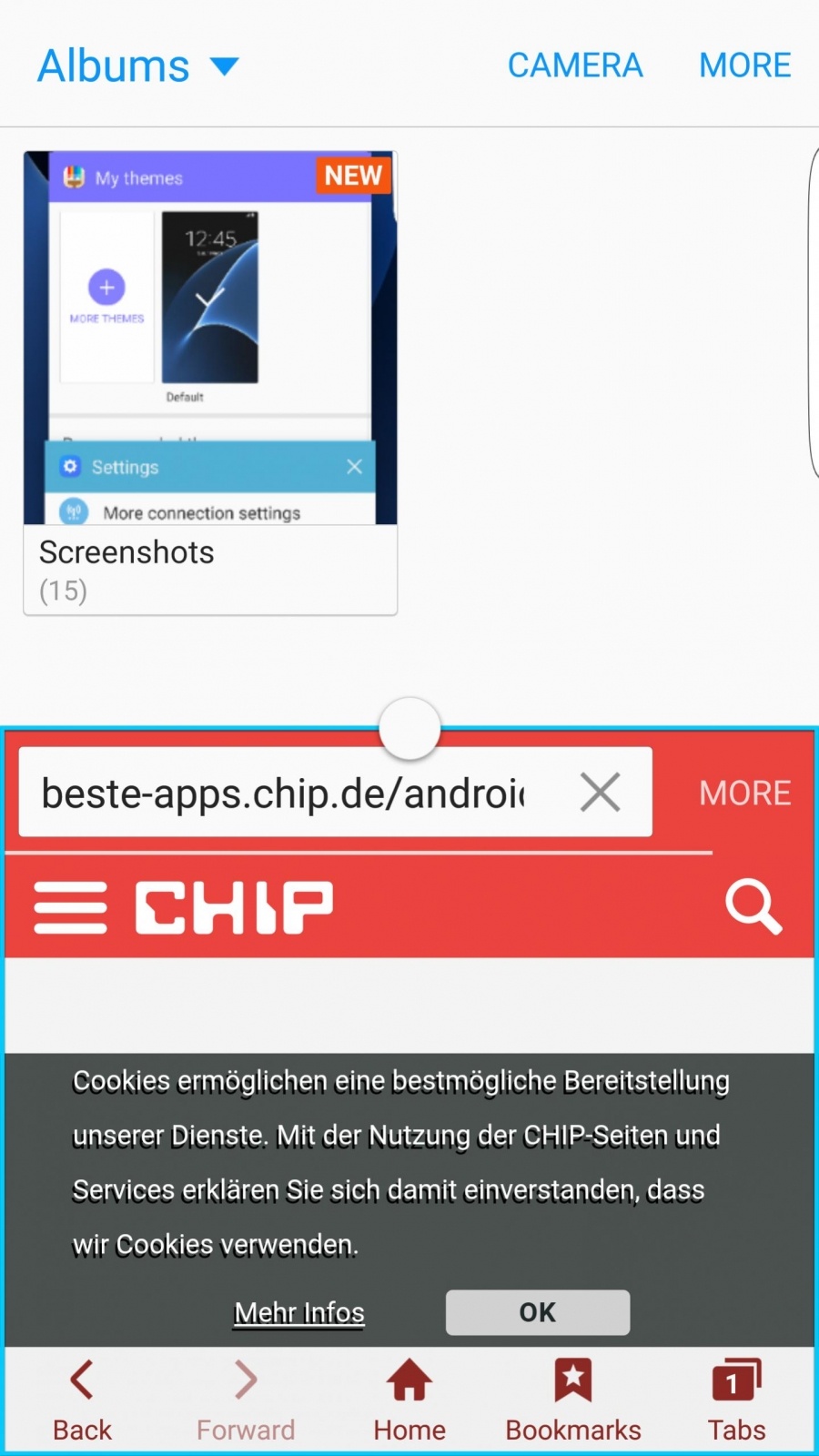Open Gallery's MORE menu
819x1456 pixels.
744,66
